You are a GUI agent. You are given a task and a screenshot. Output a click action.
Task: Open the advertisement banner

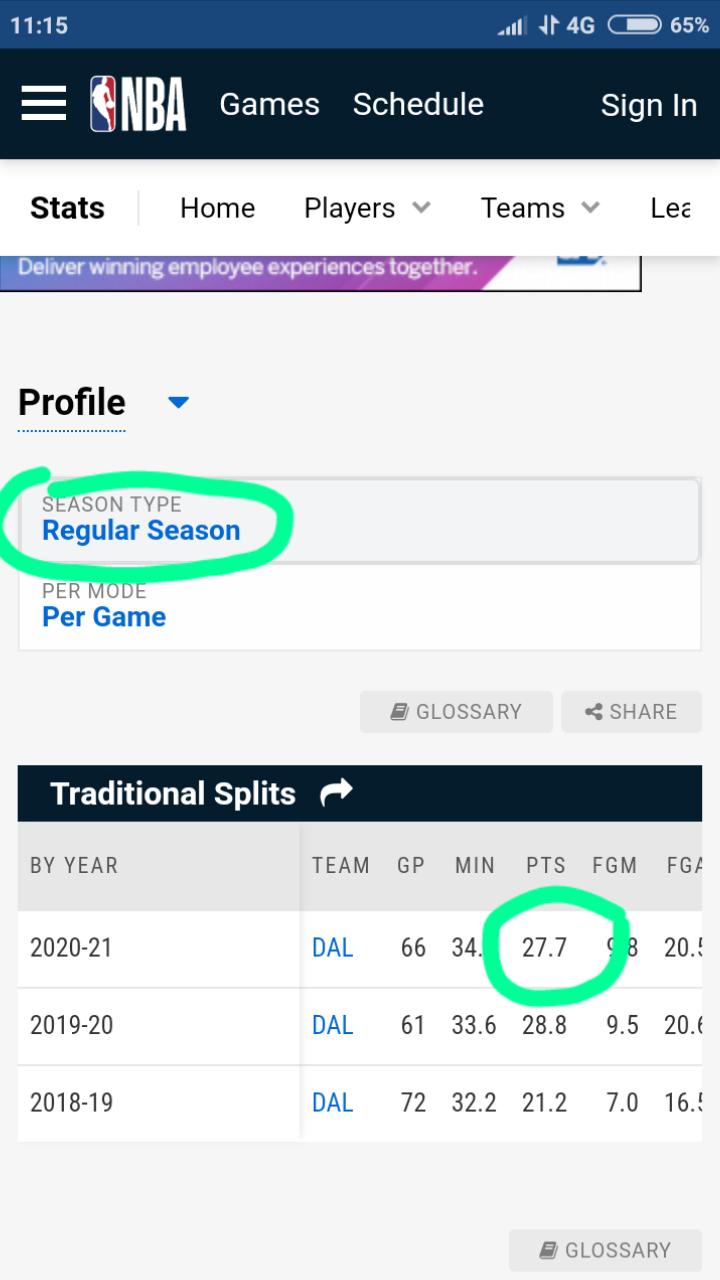320,270
